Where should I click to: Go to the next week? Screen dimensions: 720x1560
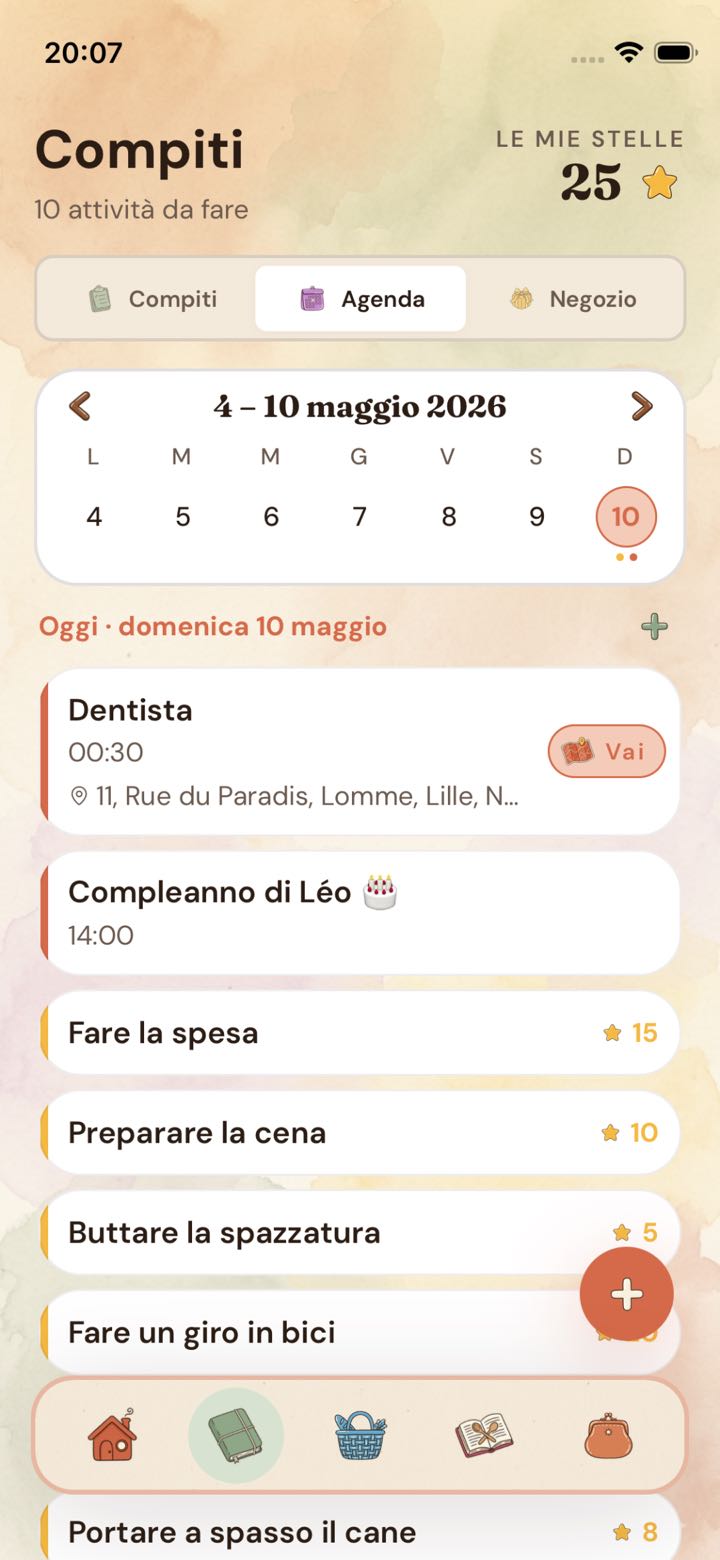(641, 406)
